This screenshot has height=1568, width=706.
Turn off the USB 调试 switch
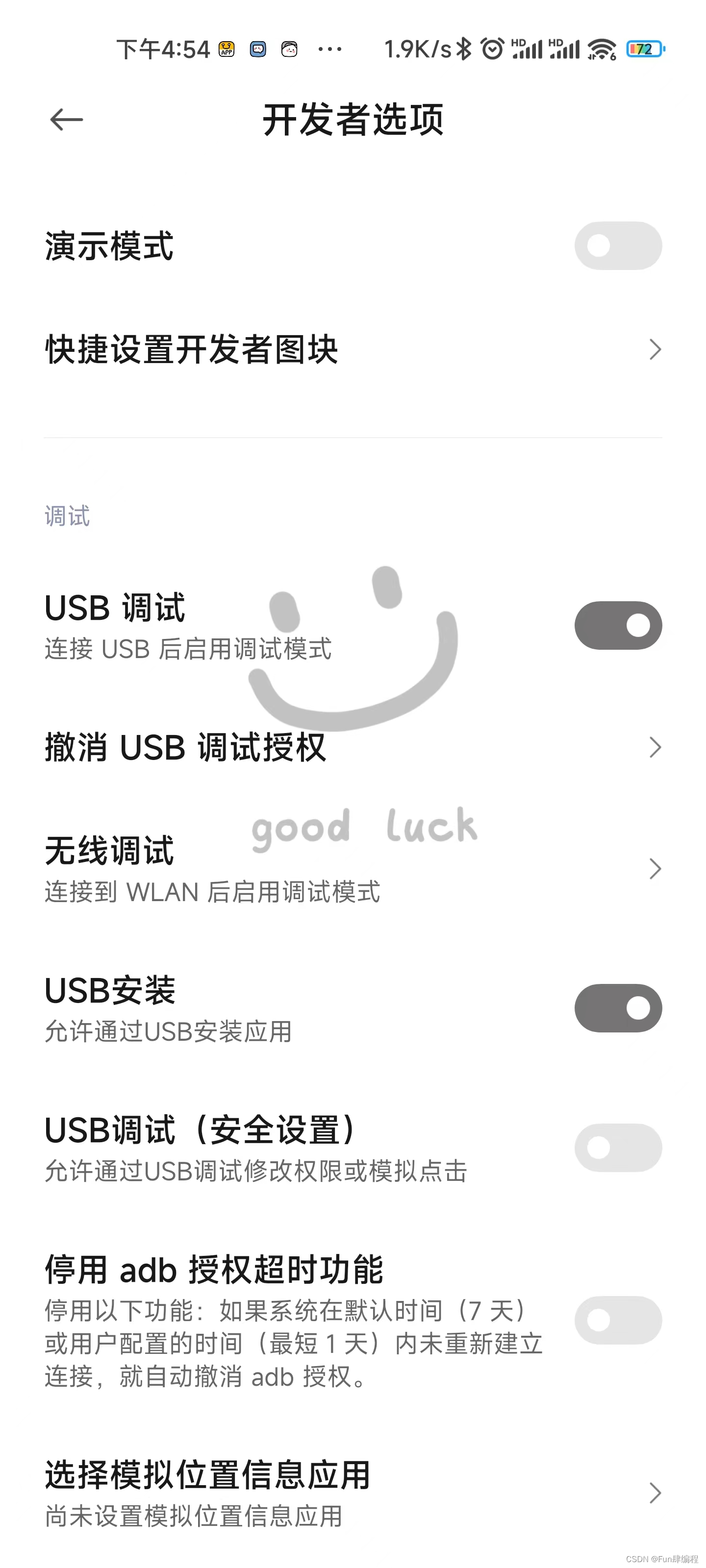click(x=618, y=626)
